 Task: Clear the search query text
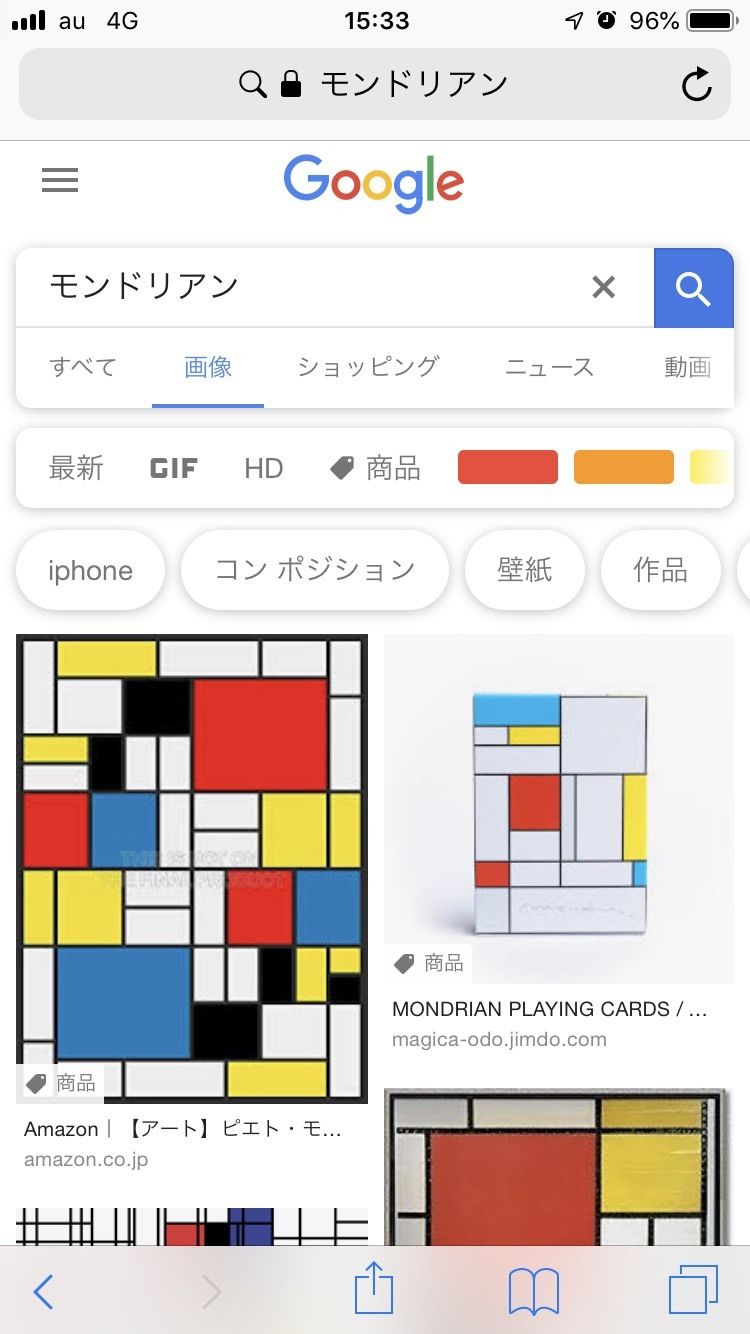coord(603,288)
